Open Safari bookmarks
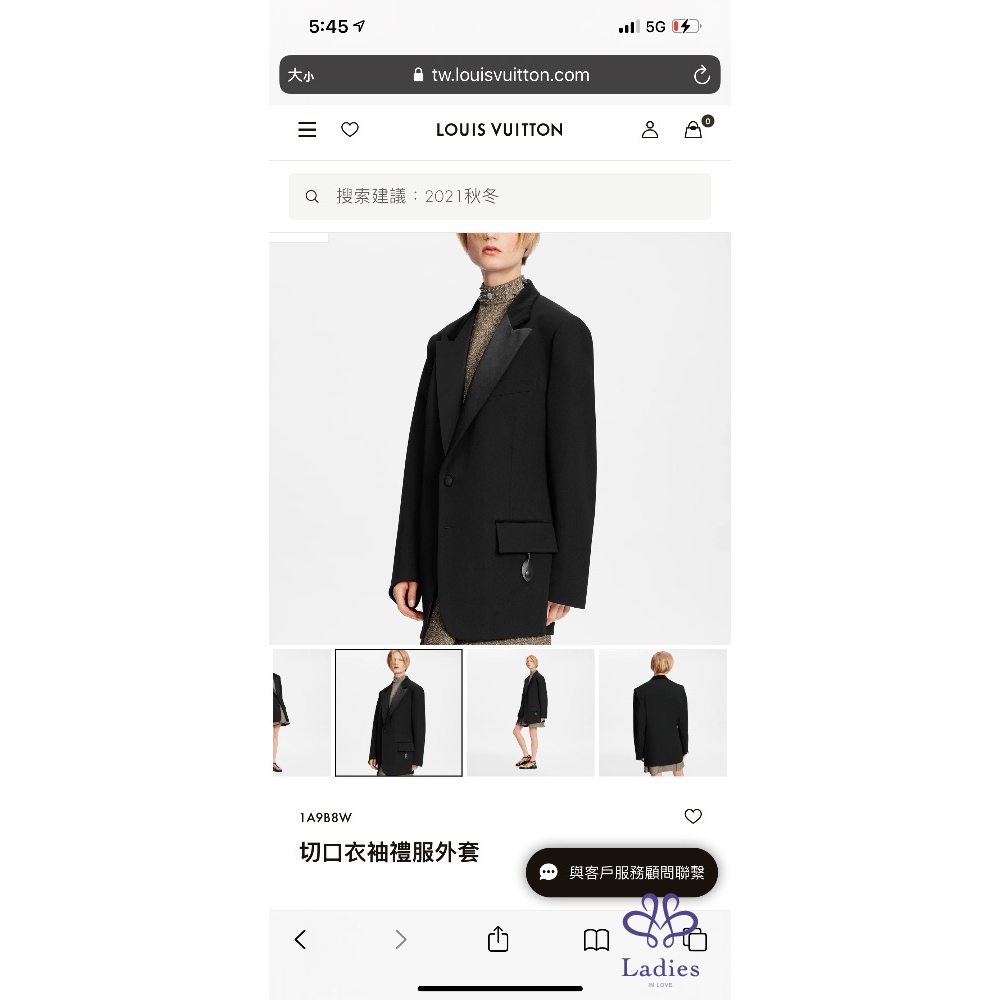The width and height of the screenshot is (1000, 1000). [x=596, y=939]
